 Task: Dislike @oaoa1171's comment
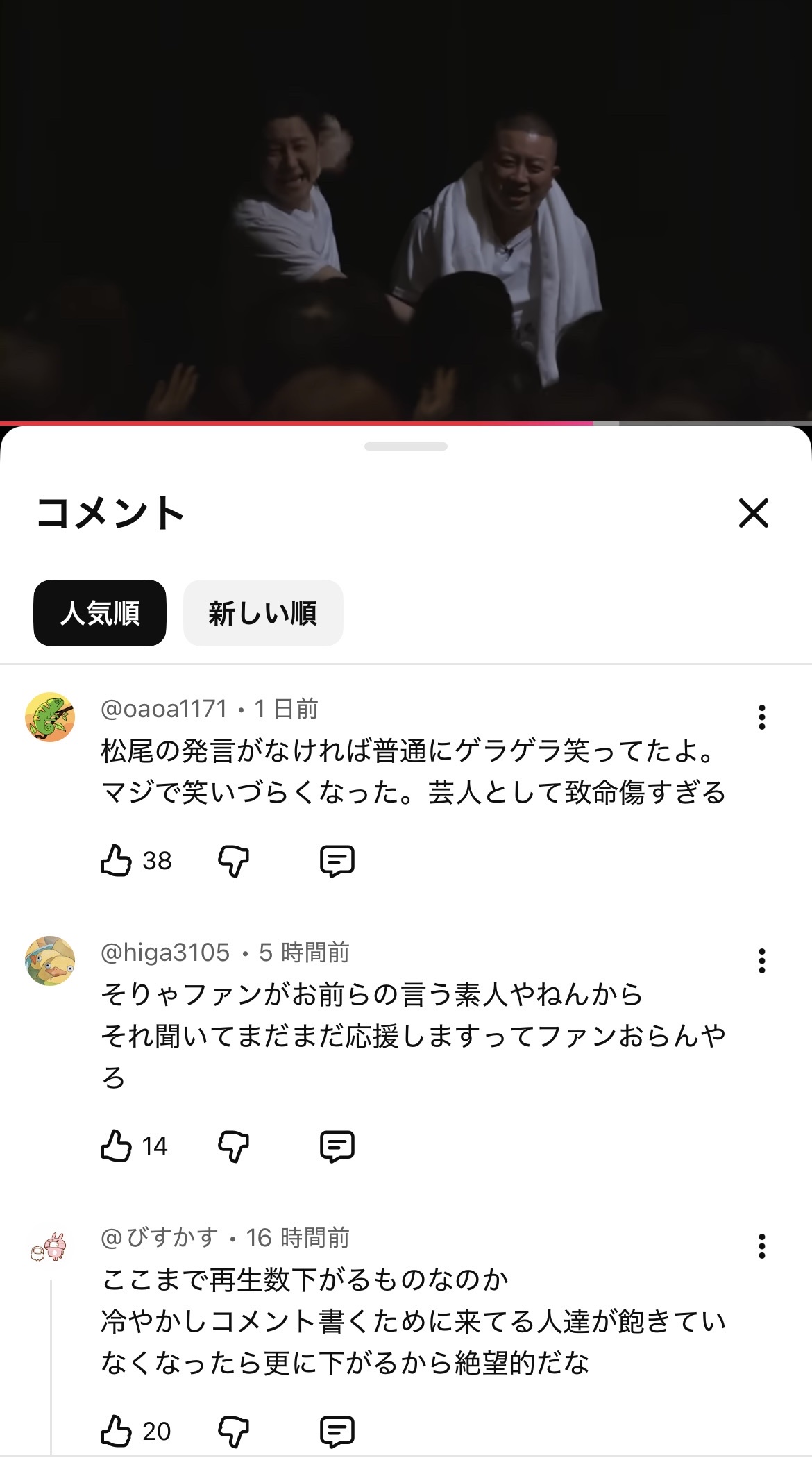coord(233,862)
